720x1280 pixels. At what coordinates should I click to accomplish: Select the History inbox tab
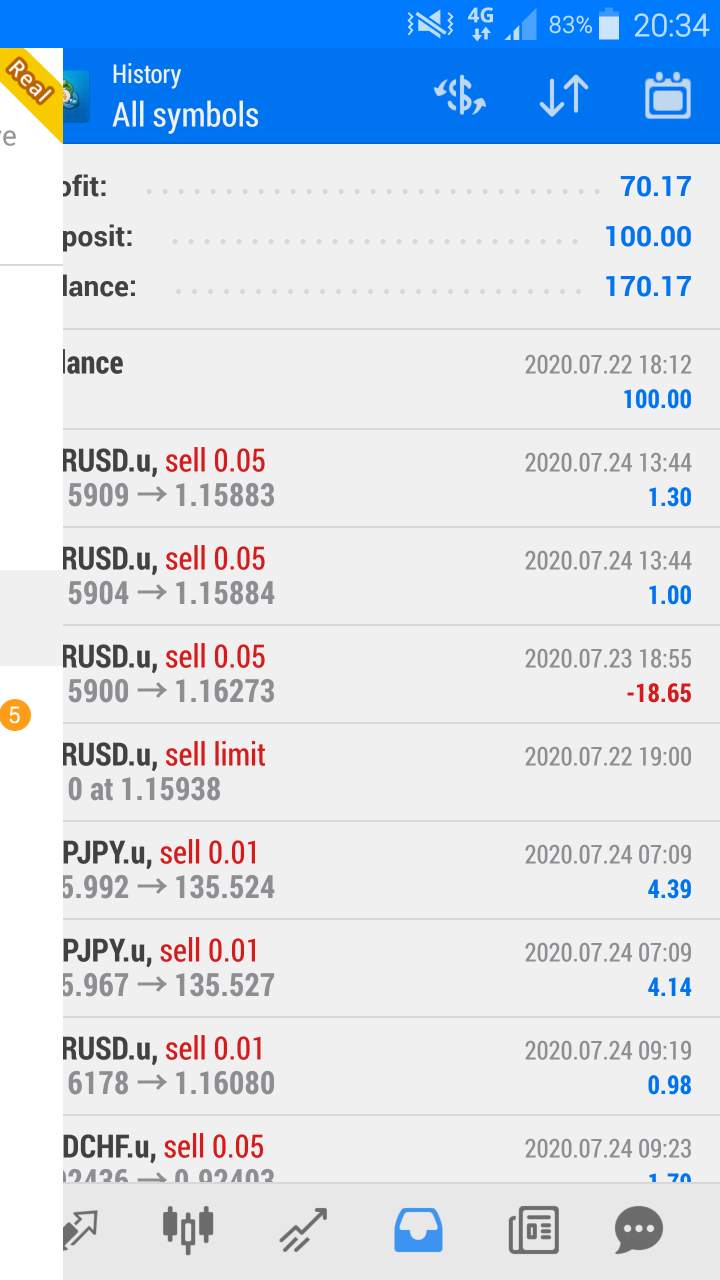click(418, 1229)
